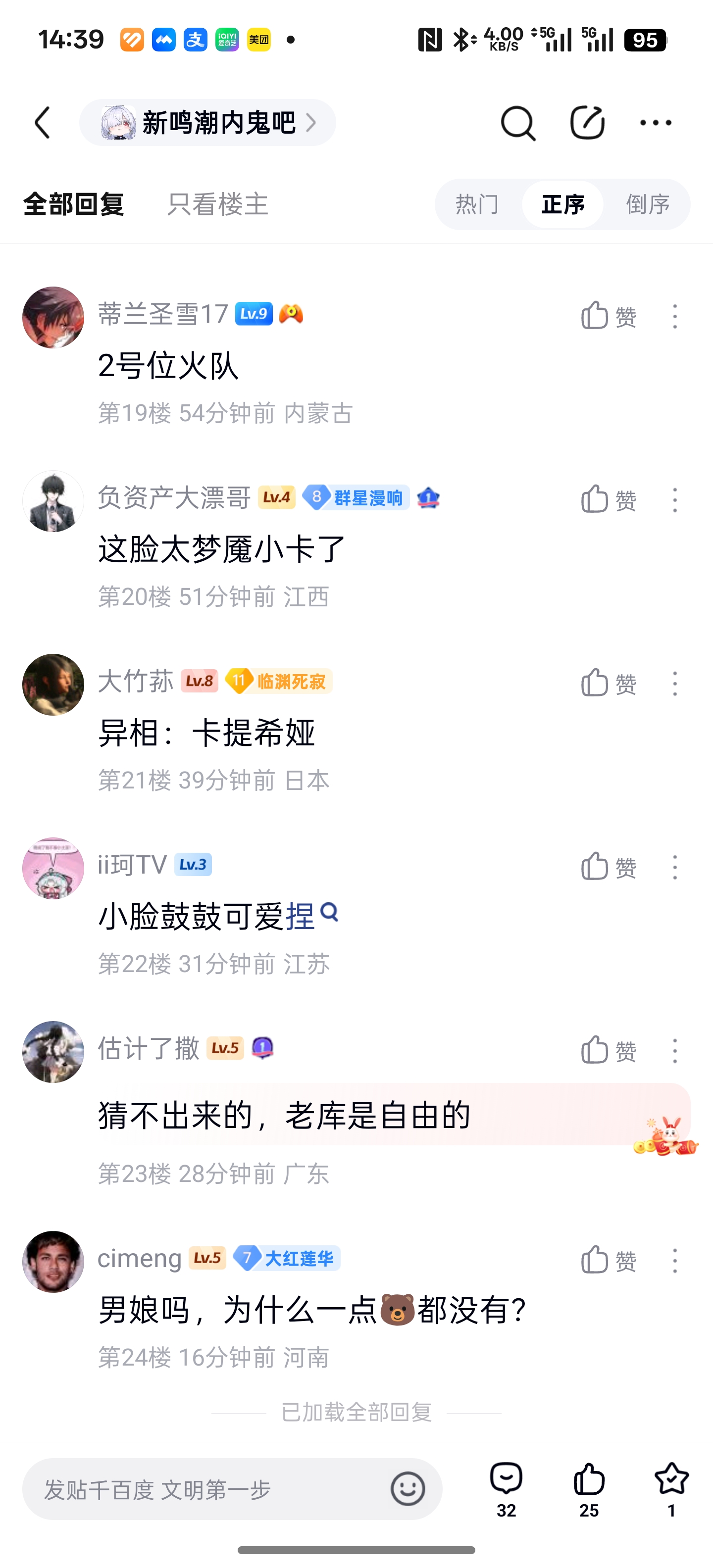Search within this thread
This screenshot has width=713, height=1568.
[x=517, y=123]
